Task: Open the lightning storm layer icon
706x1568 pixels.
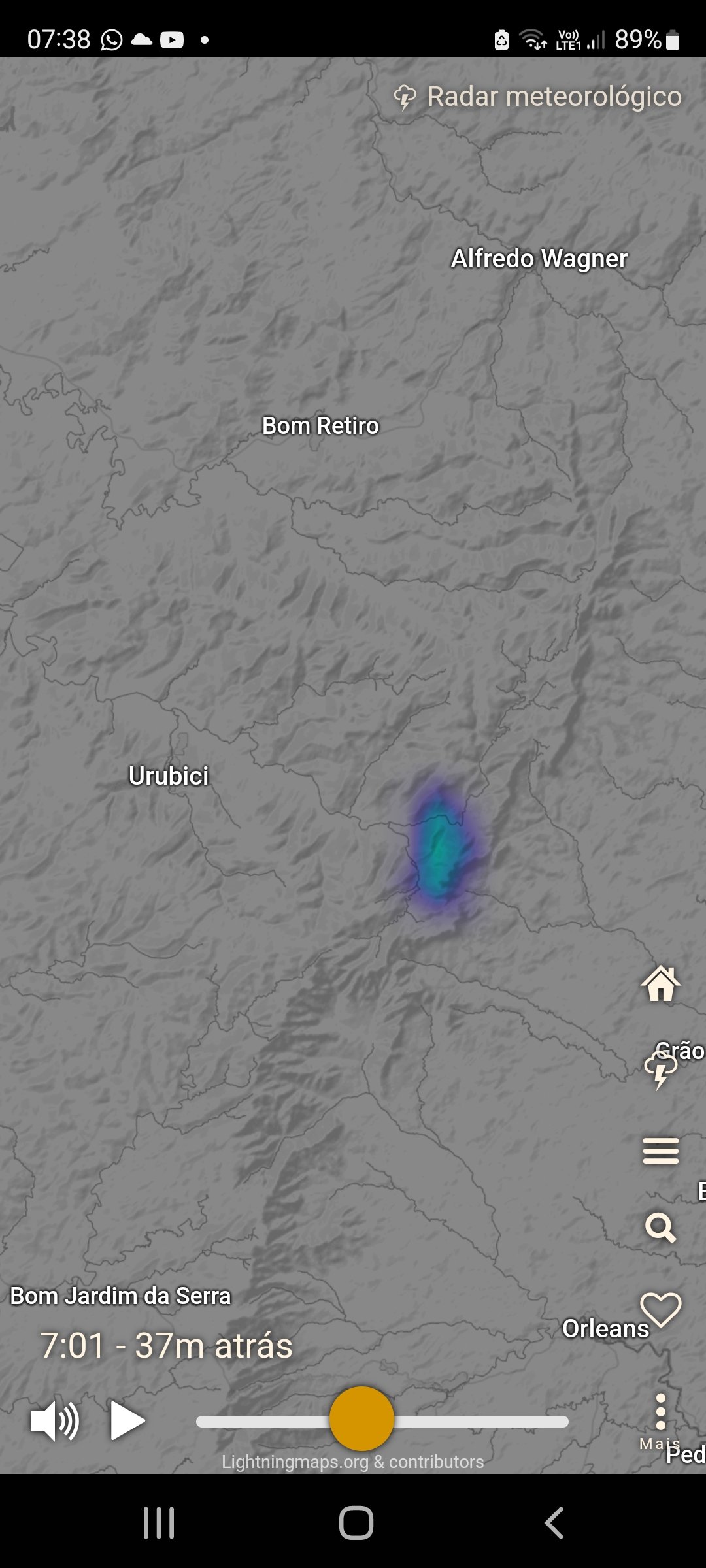Action: click(660, 1070)
